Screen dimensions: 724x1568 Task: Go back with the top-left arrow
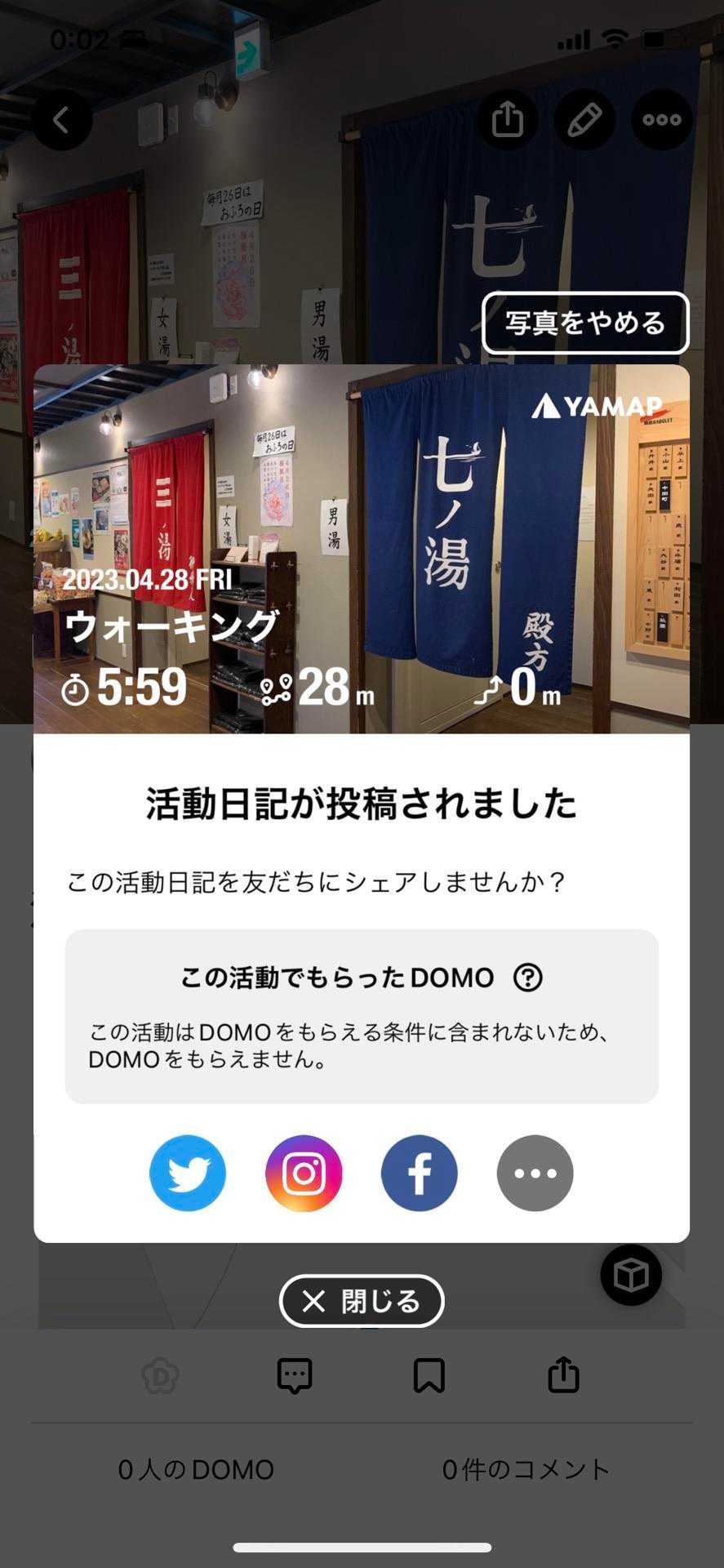(x=61, y=120)
